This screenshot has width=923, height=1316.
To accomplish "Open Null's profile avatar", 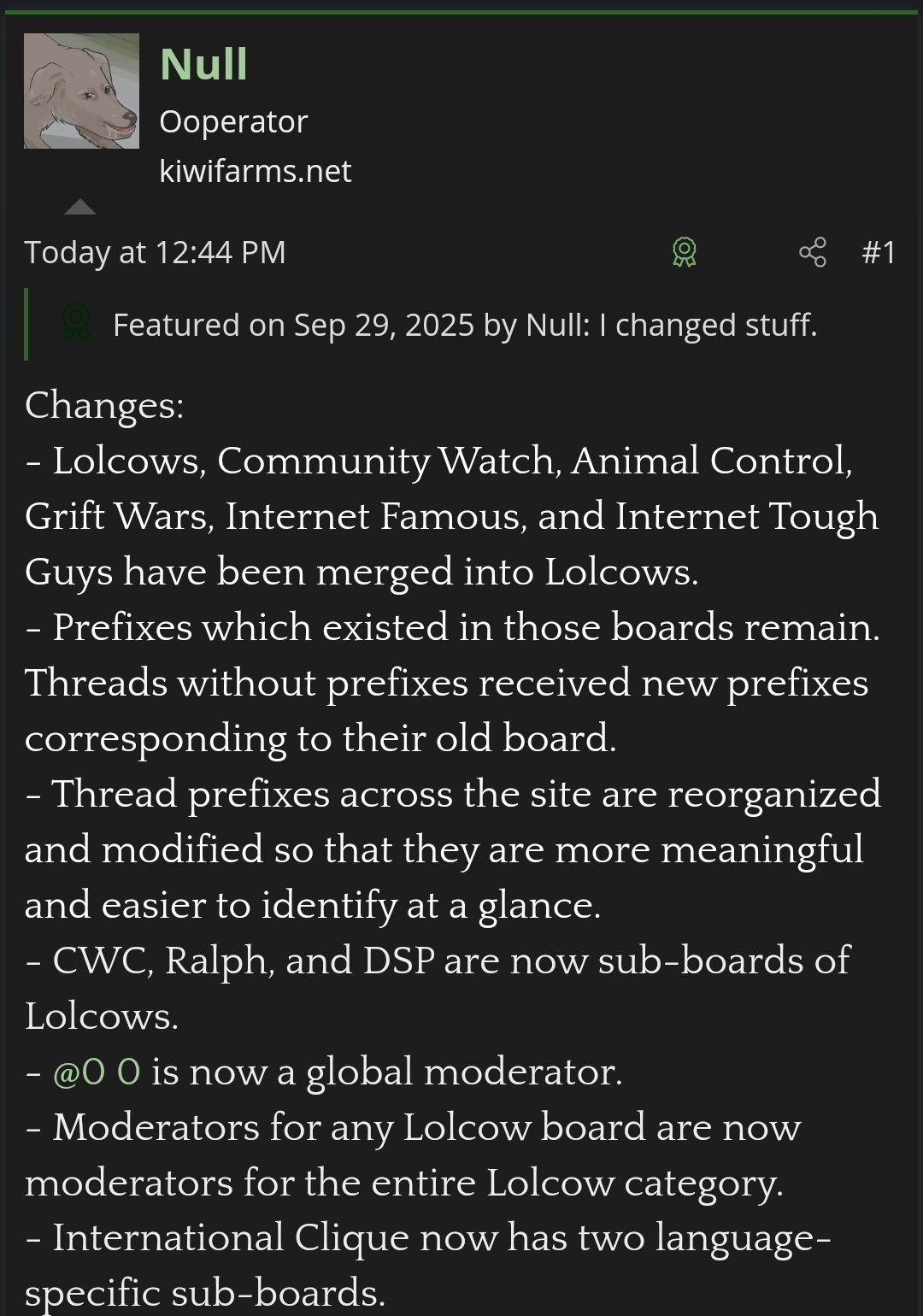I will tap(81, 91).
